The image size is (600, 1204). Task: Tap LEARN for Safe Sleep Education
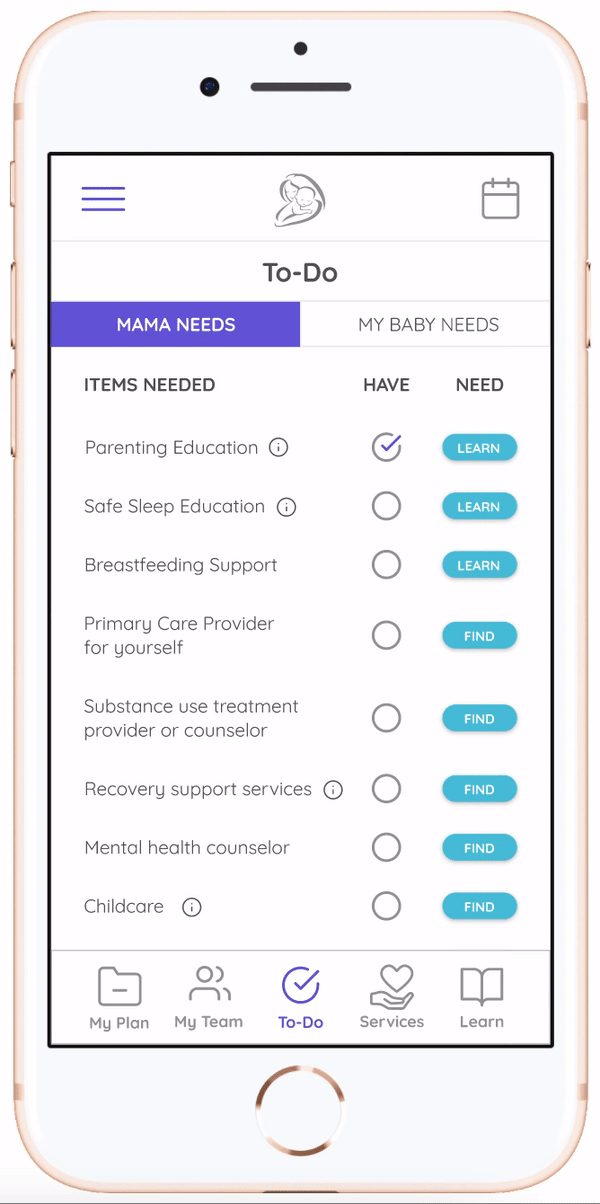(479, 507)
